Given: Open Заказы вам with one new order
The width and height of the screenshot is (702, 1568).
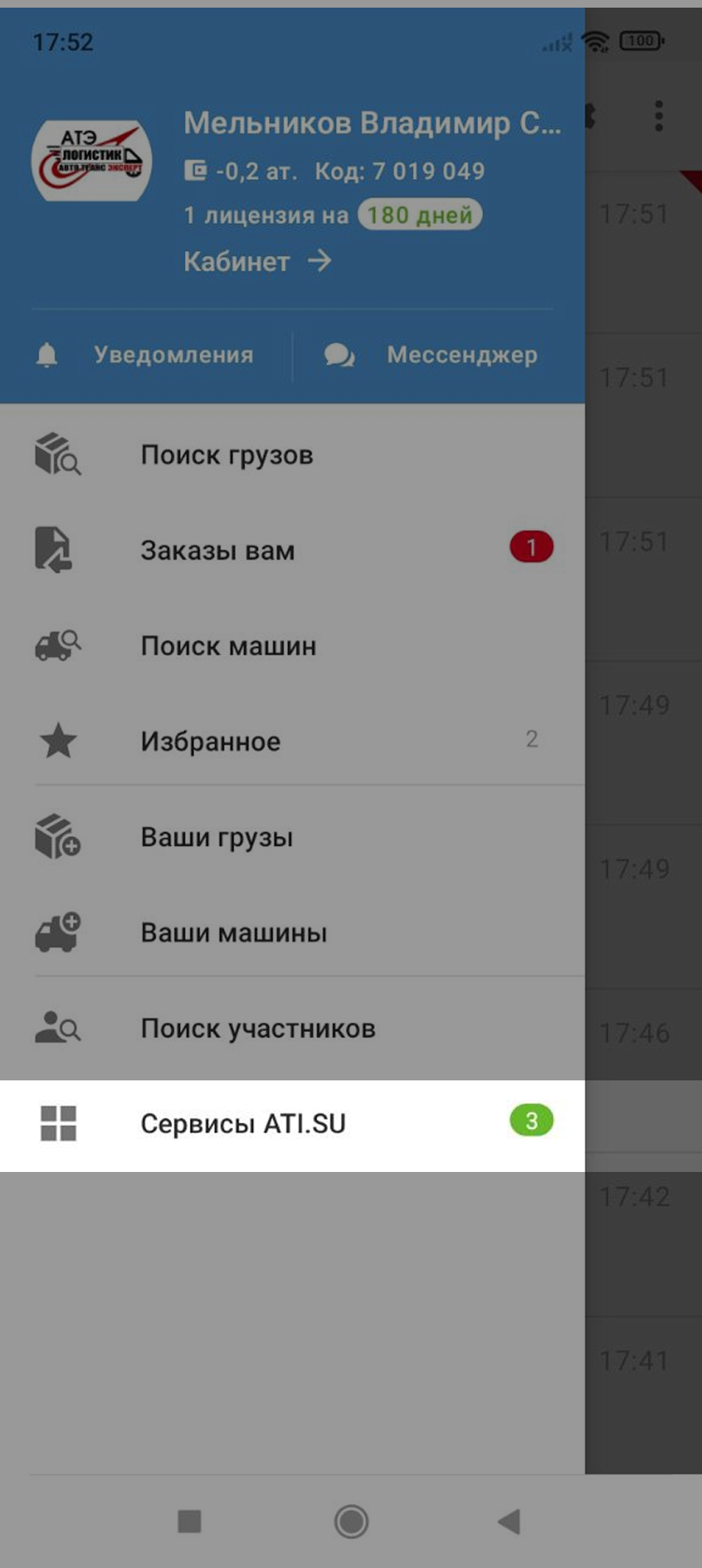Looking at the screenshot, I should point(218,550).
